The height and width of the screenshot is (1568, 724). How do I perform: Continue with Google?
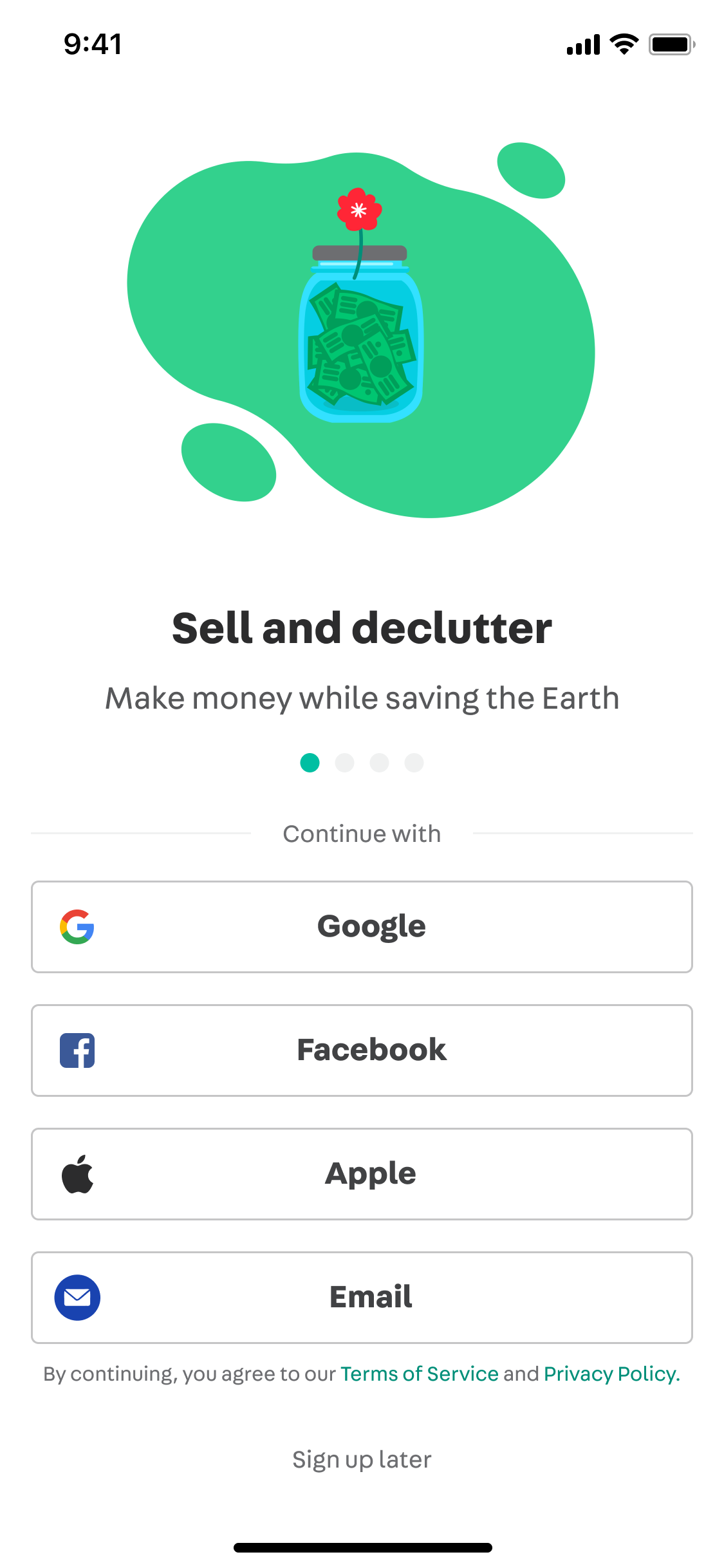pyautogui.click(x=362, y=926)
